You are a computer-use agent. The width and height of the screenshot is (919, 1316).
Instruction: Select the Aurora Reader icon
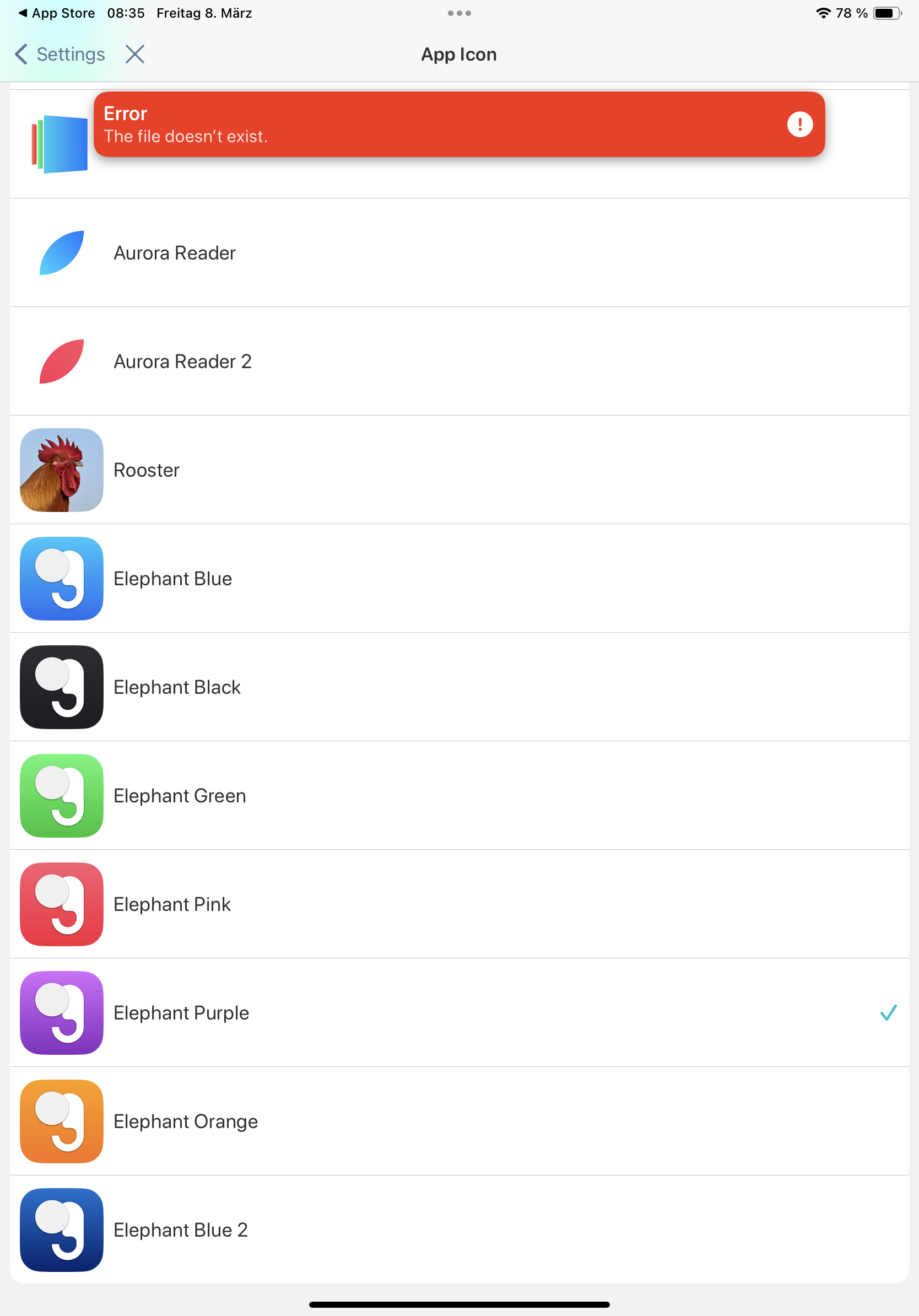coord(174,253)
